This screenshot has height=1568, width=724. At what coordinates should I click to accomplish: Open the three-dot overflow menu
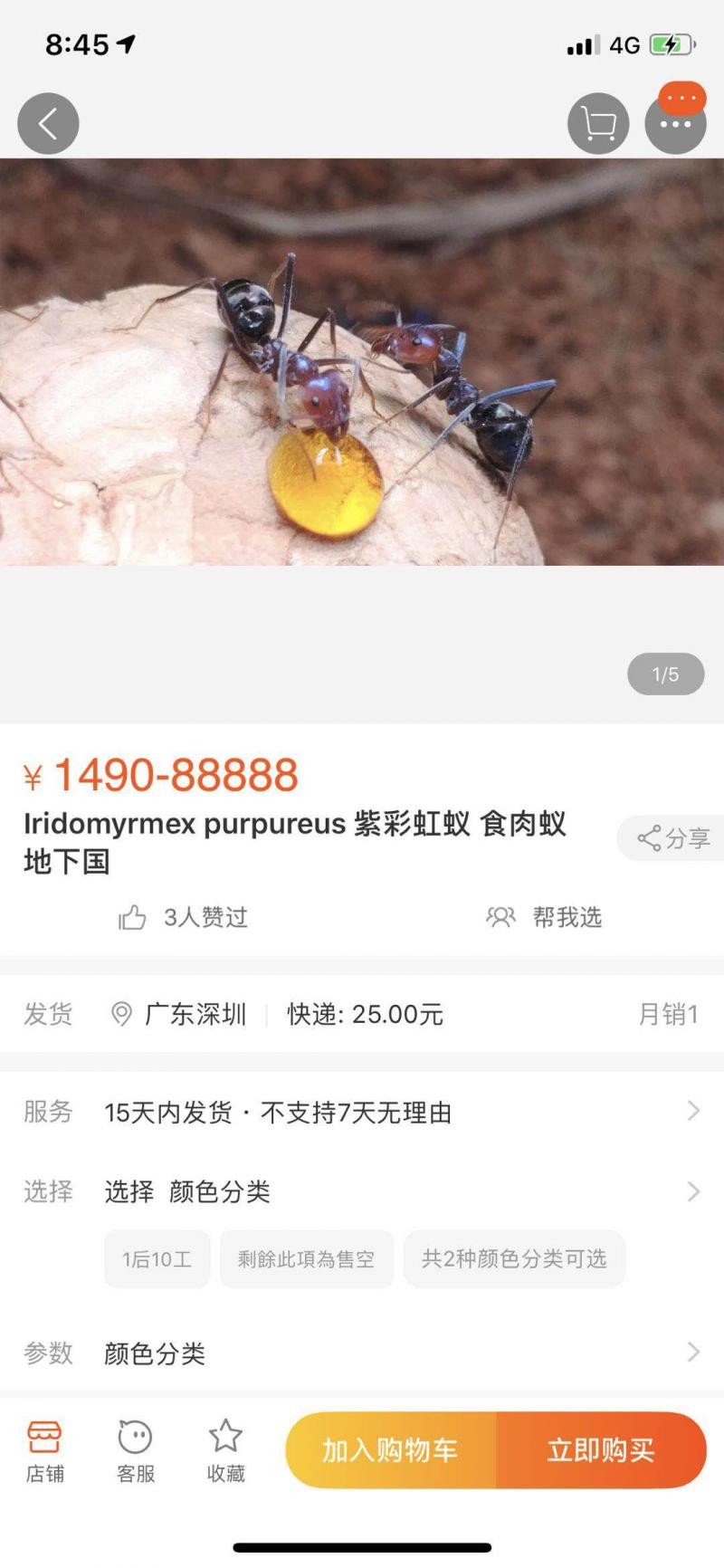tap(675, 124)
